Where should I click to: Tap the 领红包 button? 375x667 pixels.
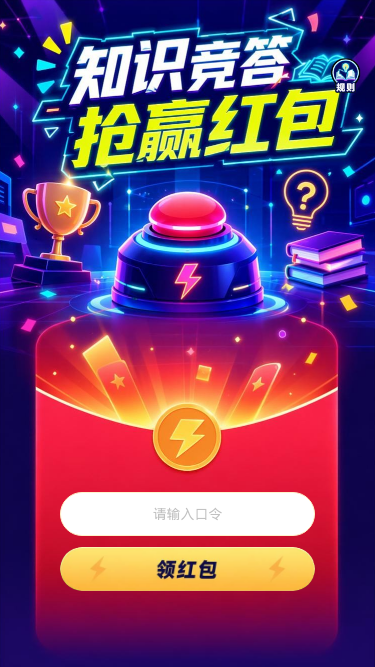tap(188, 569)
